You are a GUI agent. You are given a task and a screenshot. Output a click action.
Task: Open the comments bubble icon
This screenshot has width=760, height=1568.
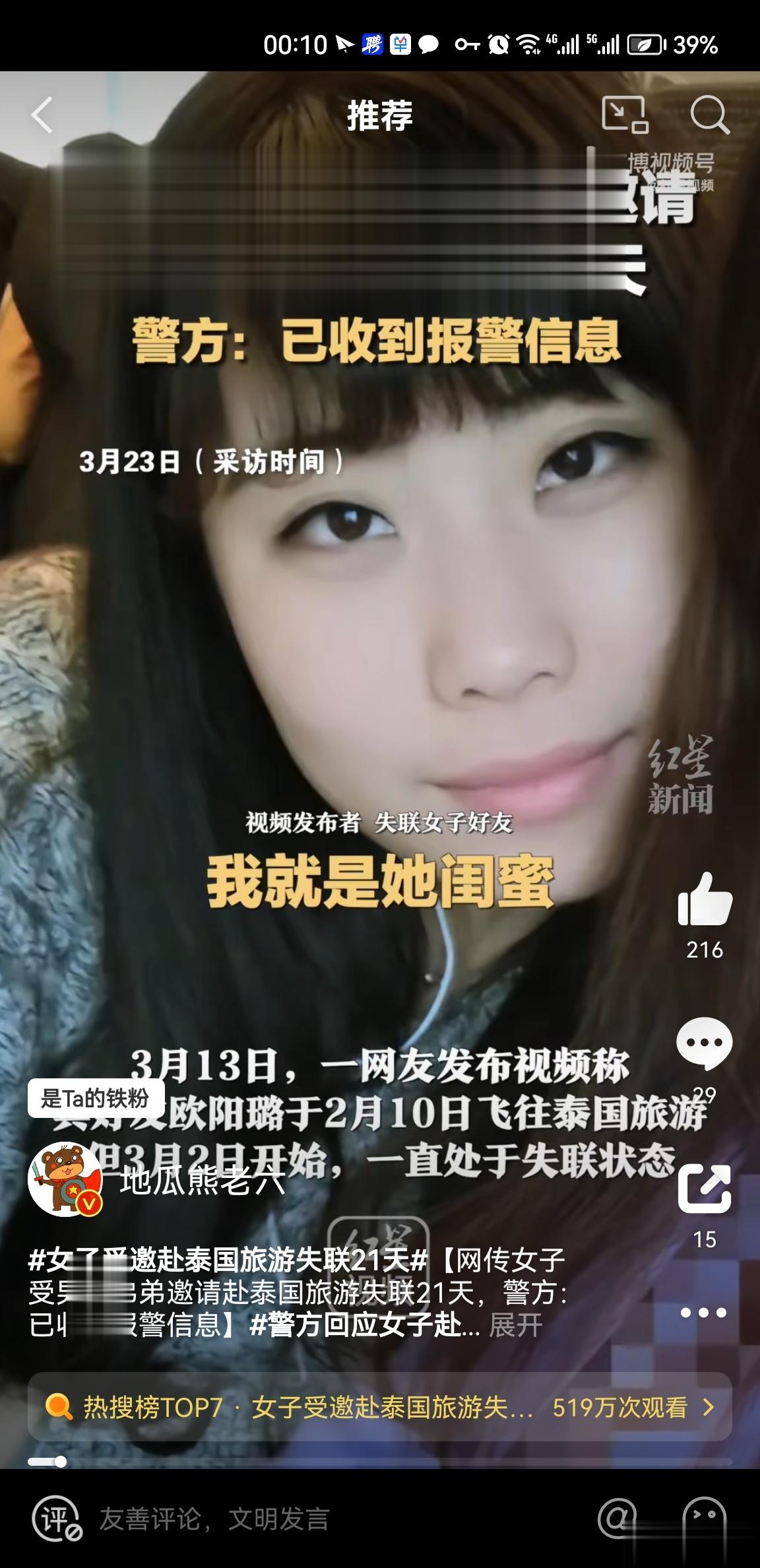tap(705, 1043)
